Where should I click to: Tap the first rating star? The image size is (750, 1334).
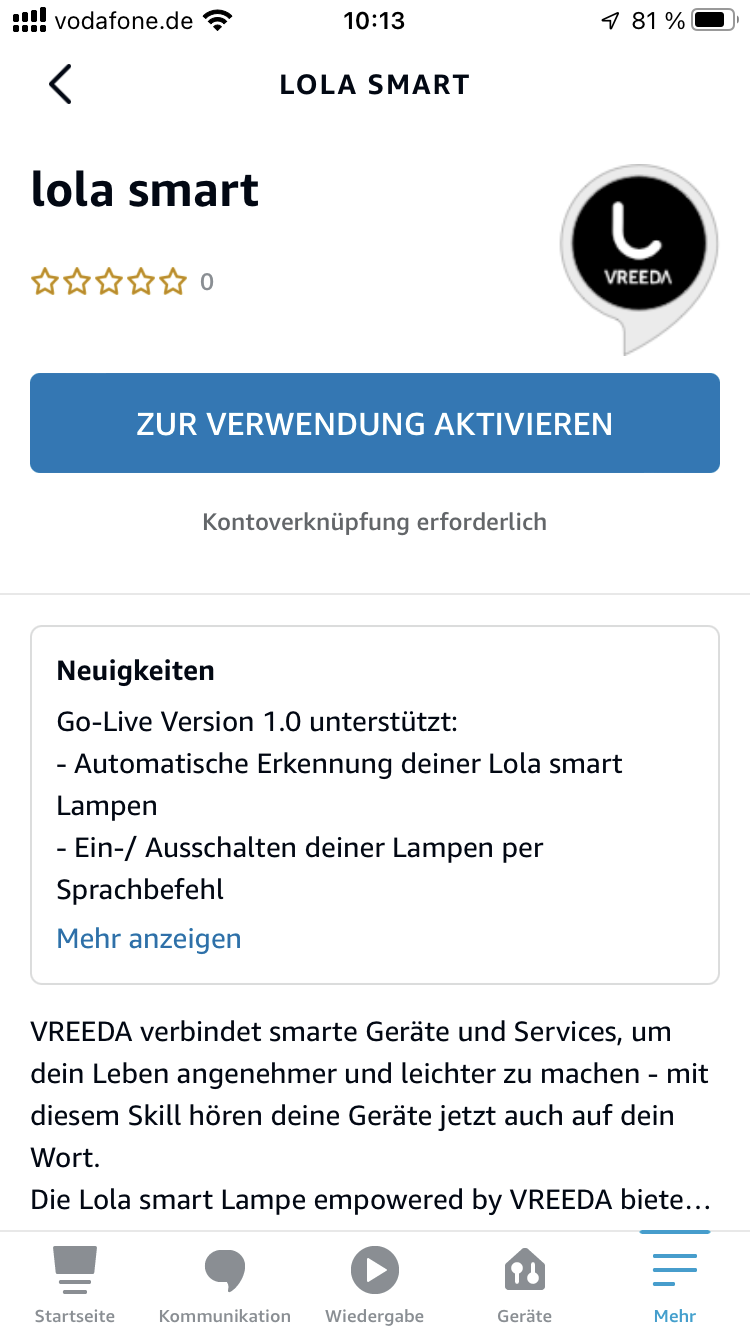point(44,282)
